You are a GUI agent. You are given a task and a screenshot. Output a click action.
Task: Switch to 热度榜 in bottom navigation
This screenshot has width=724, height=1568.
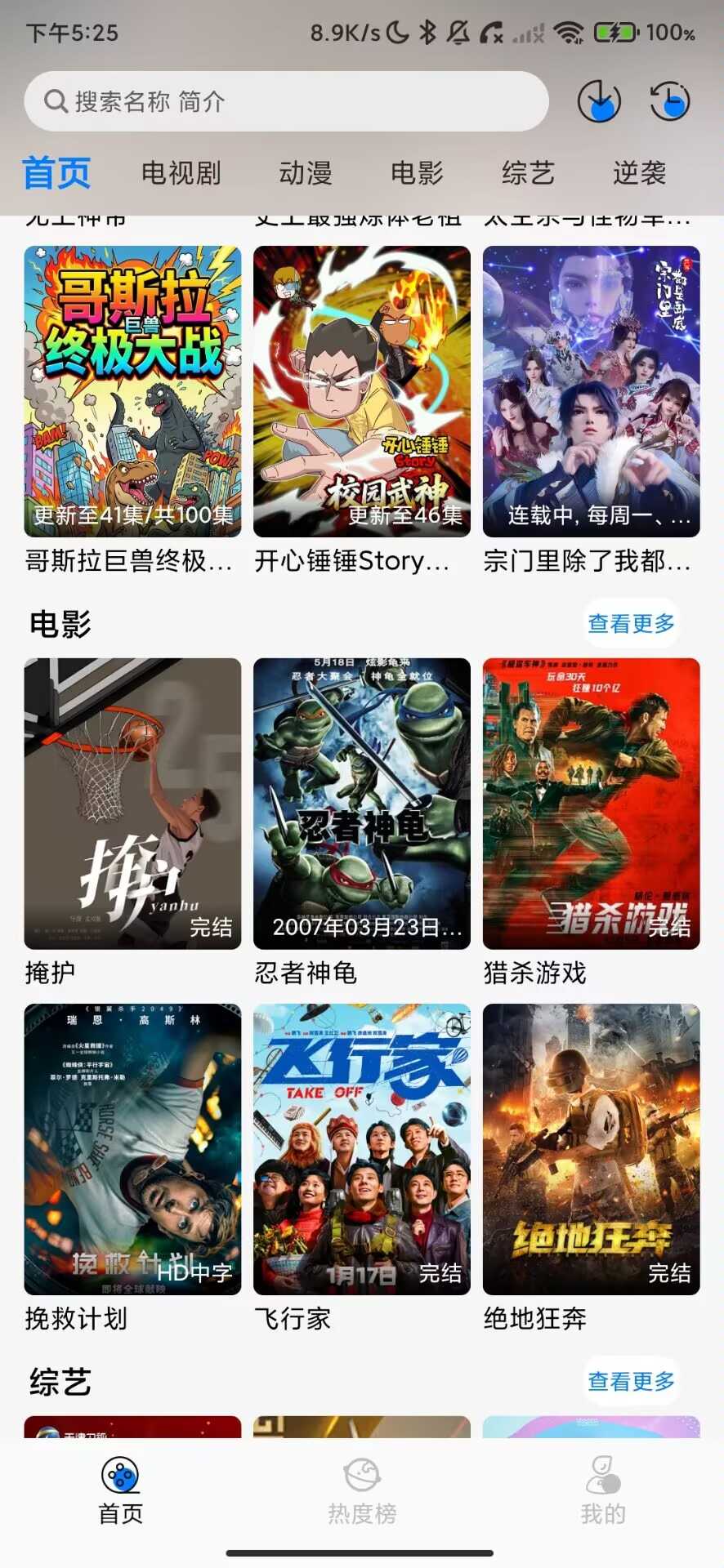tap(362, 1491)
